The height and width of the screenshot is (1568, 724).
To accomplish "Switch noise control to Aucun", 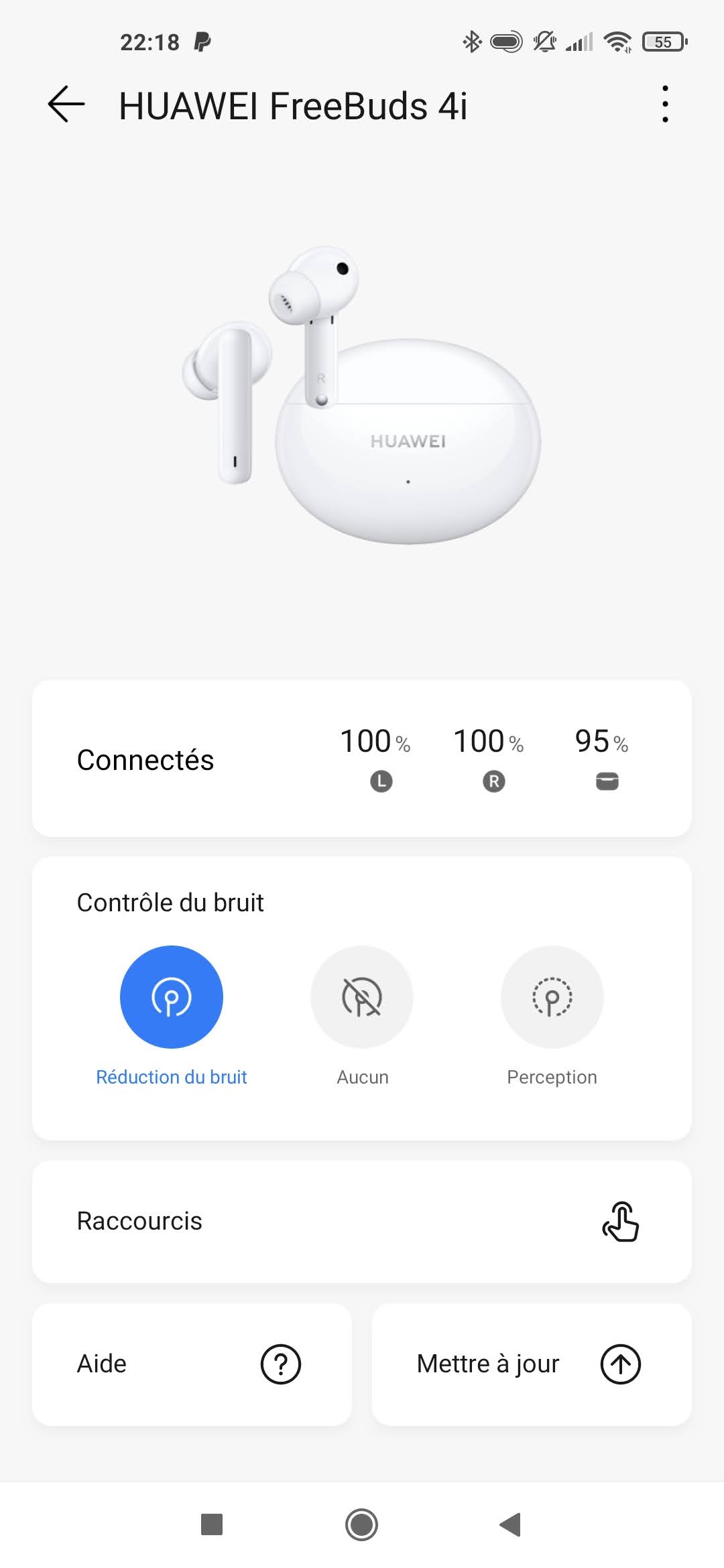I will pos(362,997).
